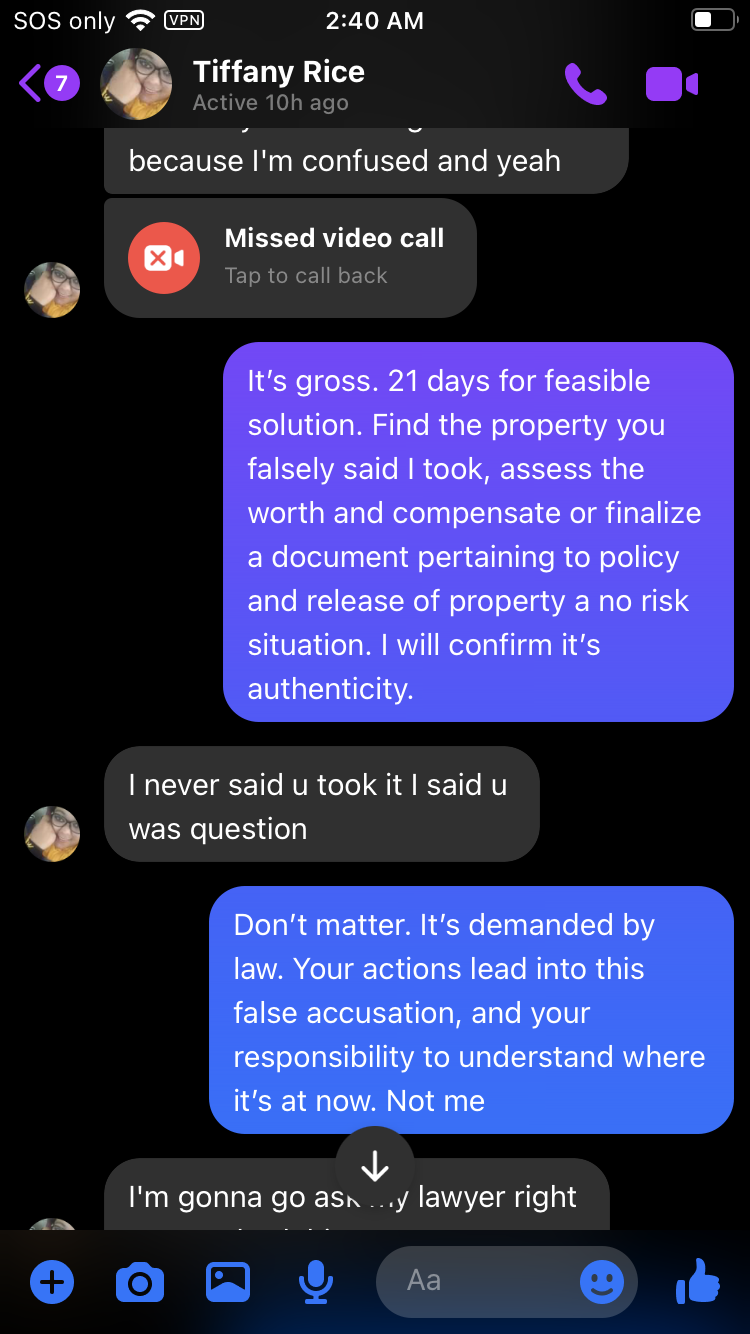Start a video call with Tiffany Rice
Image resolution: width=750 pixels, height=1334 pixels.
coord(672,84)
